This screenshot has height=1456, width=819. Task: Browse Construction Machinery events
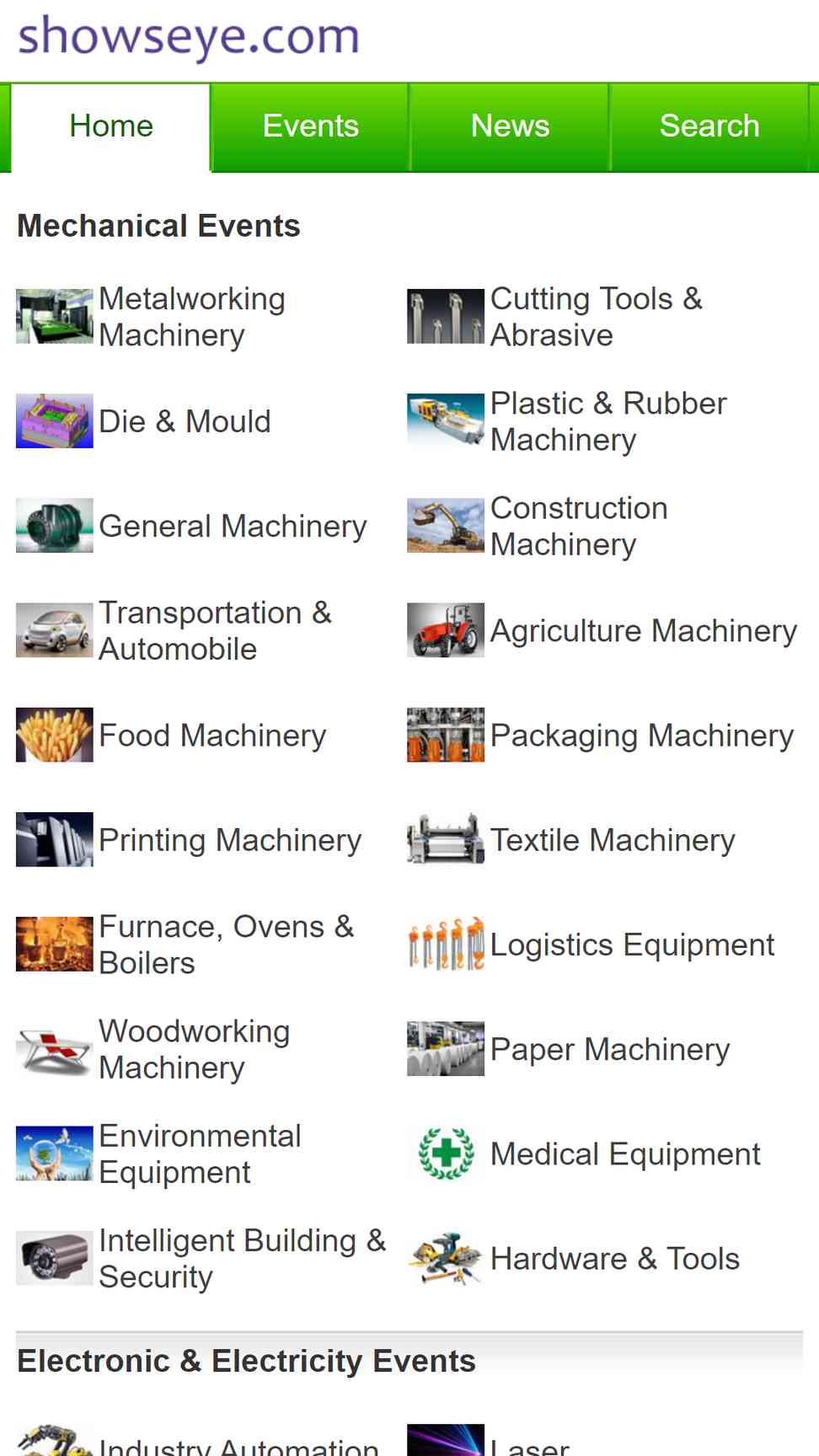(579, 526)
